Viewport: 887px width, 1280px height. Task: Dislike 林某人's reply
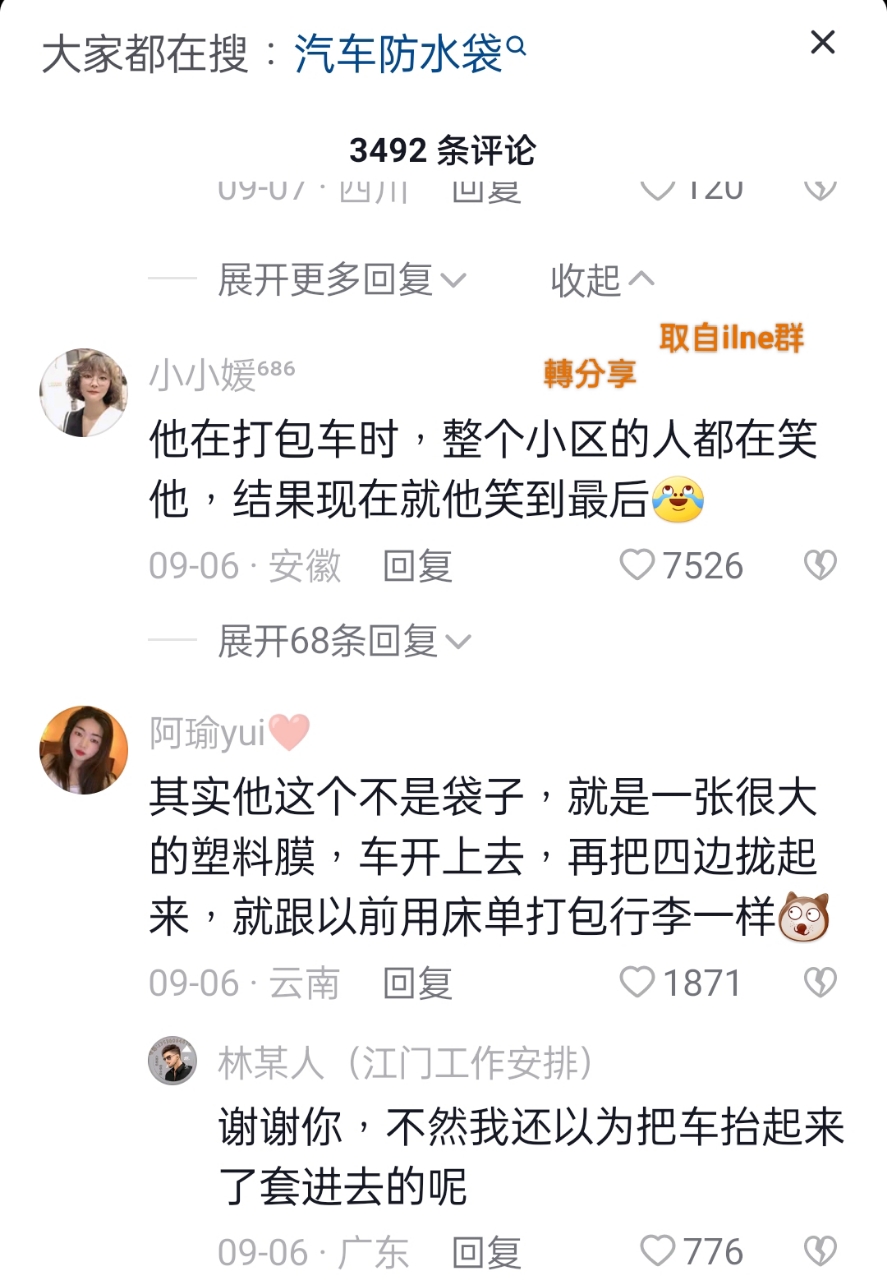tap(820, 1251)
